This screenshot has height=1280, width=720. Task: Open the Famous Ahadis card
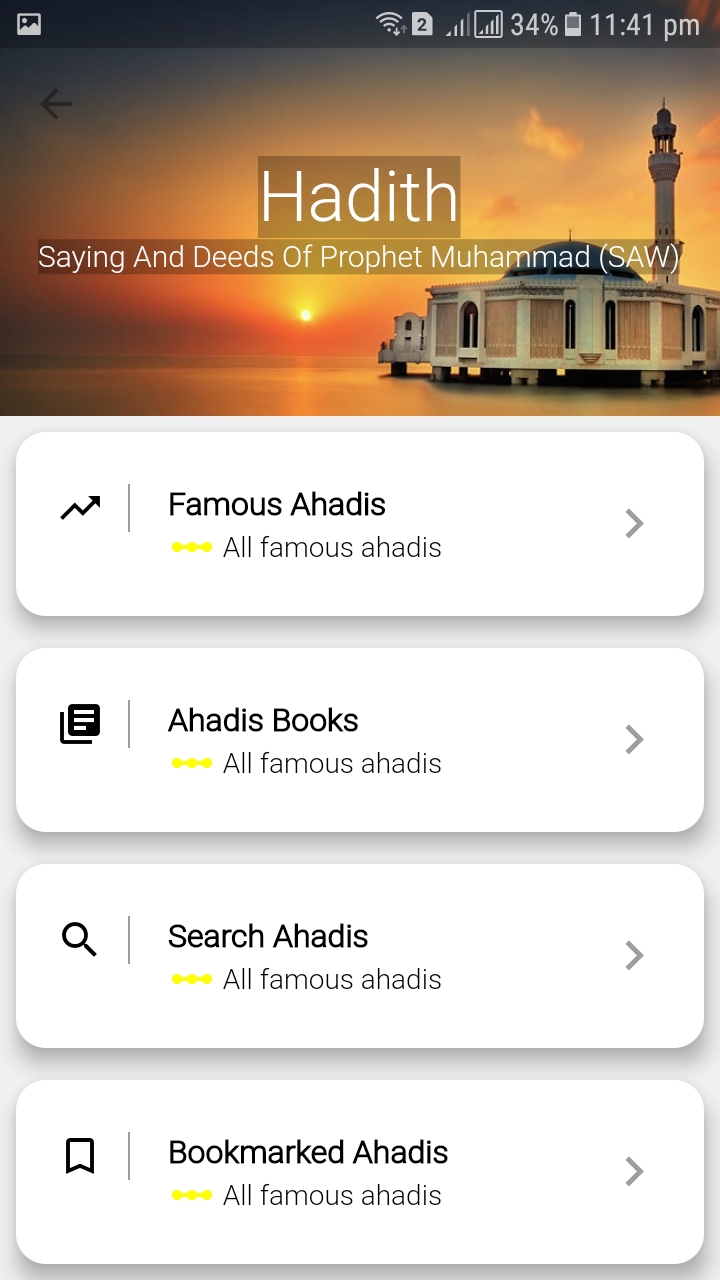pyautogui.click(x=360, y=524)
